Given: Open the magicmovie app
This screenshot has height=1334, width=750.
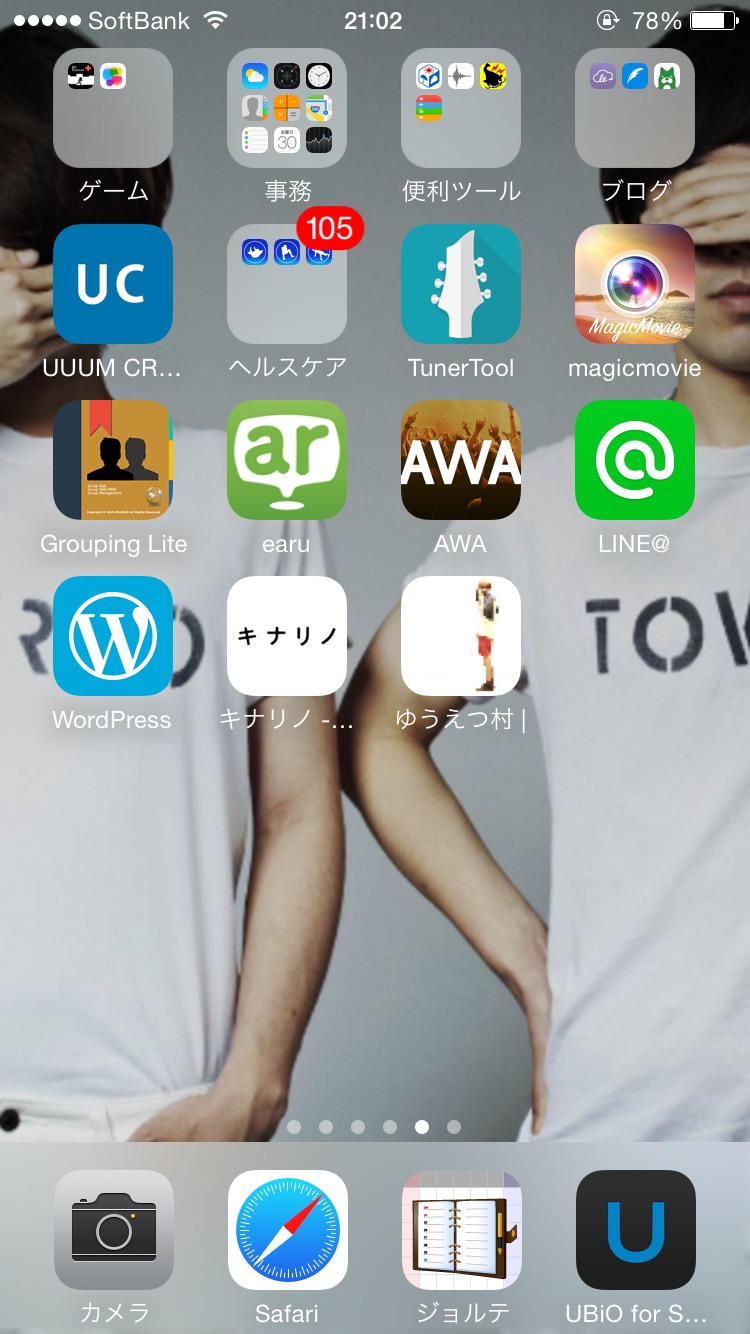Looking at the screenshot, I should 635,284.
